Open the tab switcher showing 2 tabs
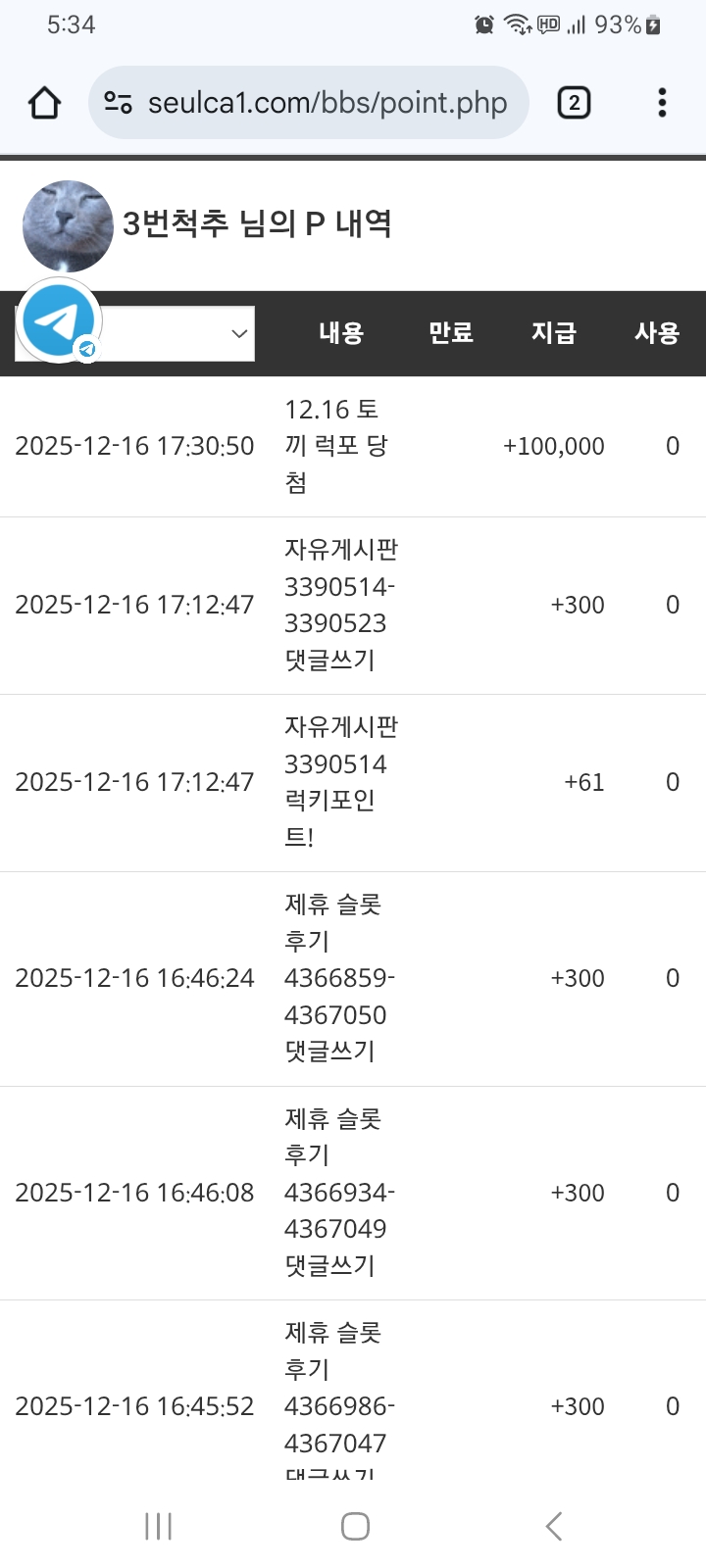 pos(574,103)
